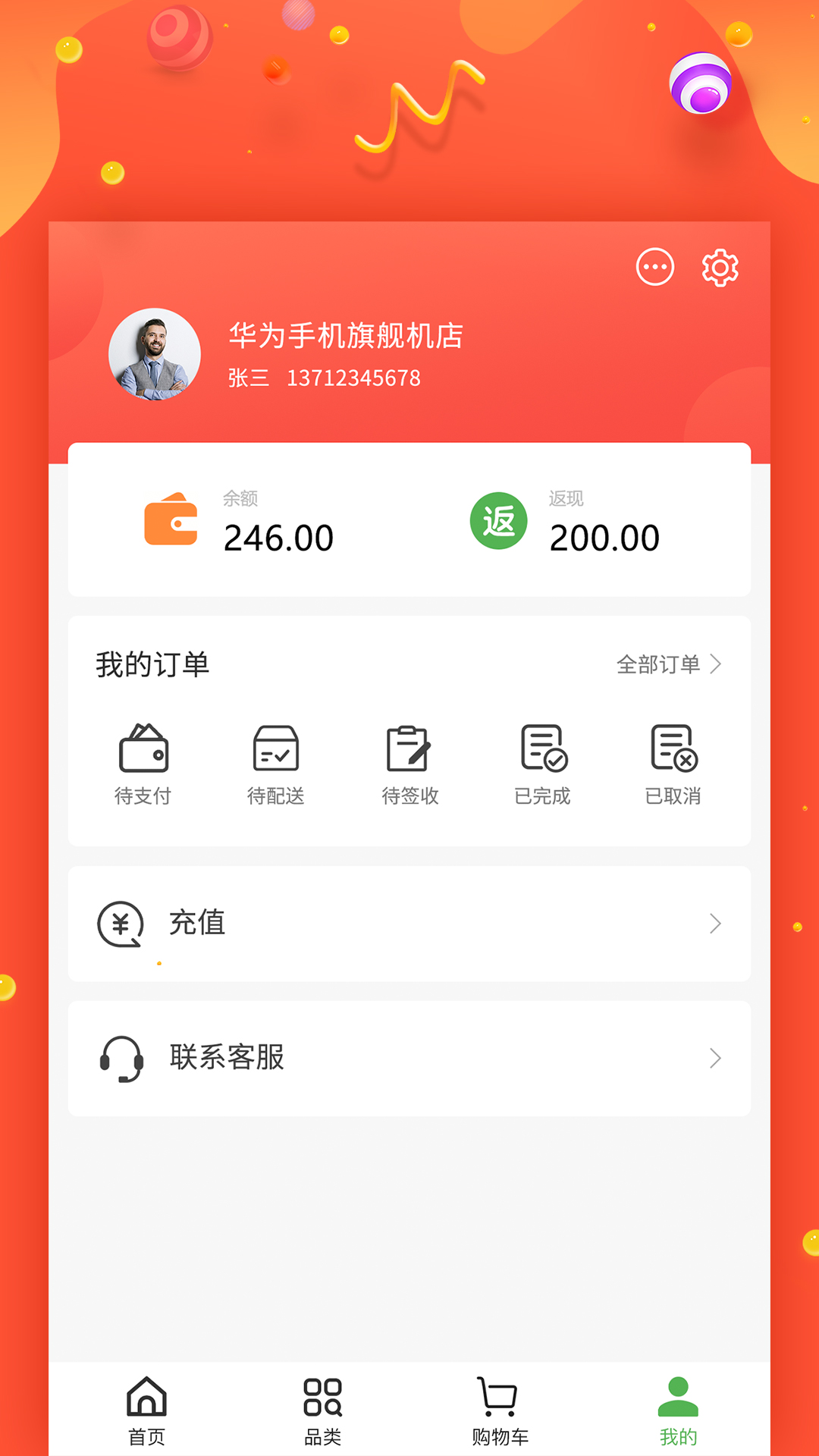
Task: Click the ¥ recharge icon beside 充值
Action: click(121, 923)
